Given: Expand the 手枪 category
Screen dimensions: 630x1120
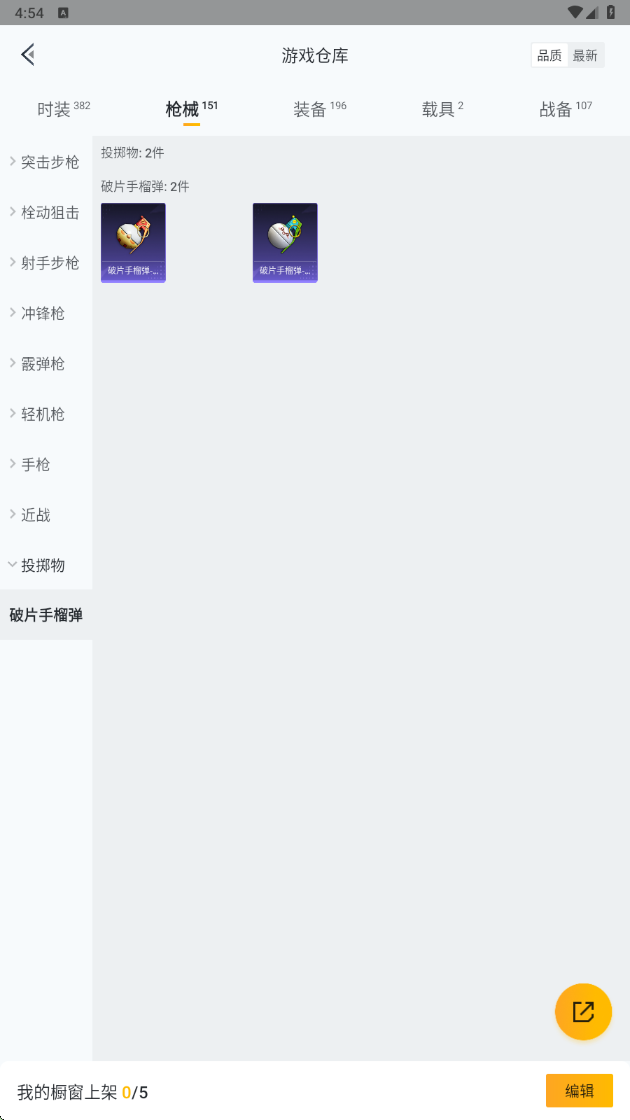Looking at the screenshot, I should 46,464.
